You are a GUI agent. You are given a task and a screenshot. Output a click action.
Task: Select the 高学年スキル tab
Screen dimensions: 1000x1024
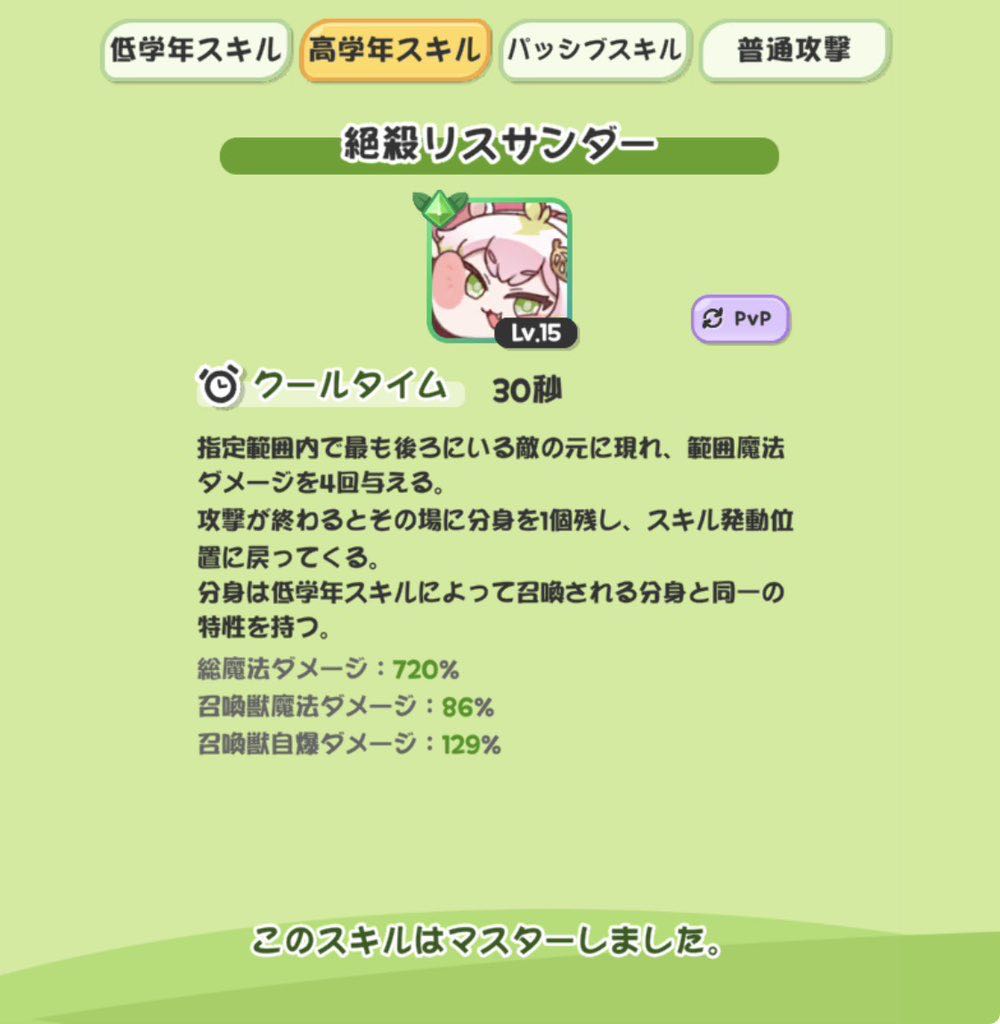396,50
